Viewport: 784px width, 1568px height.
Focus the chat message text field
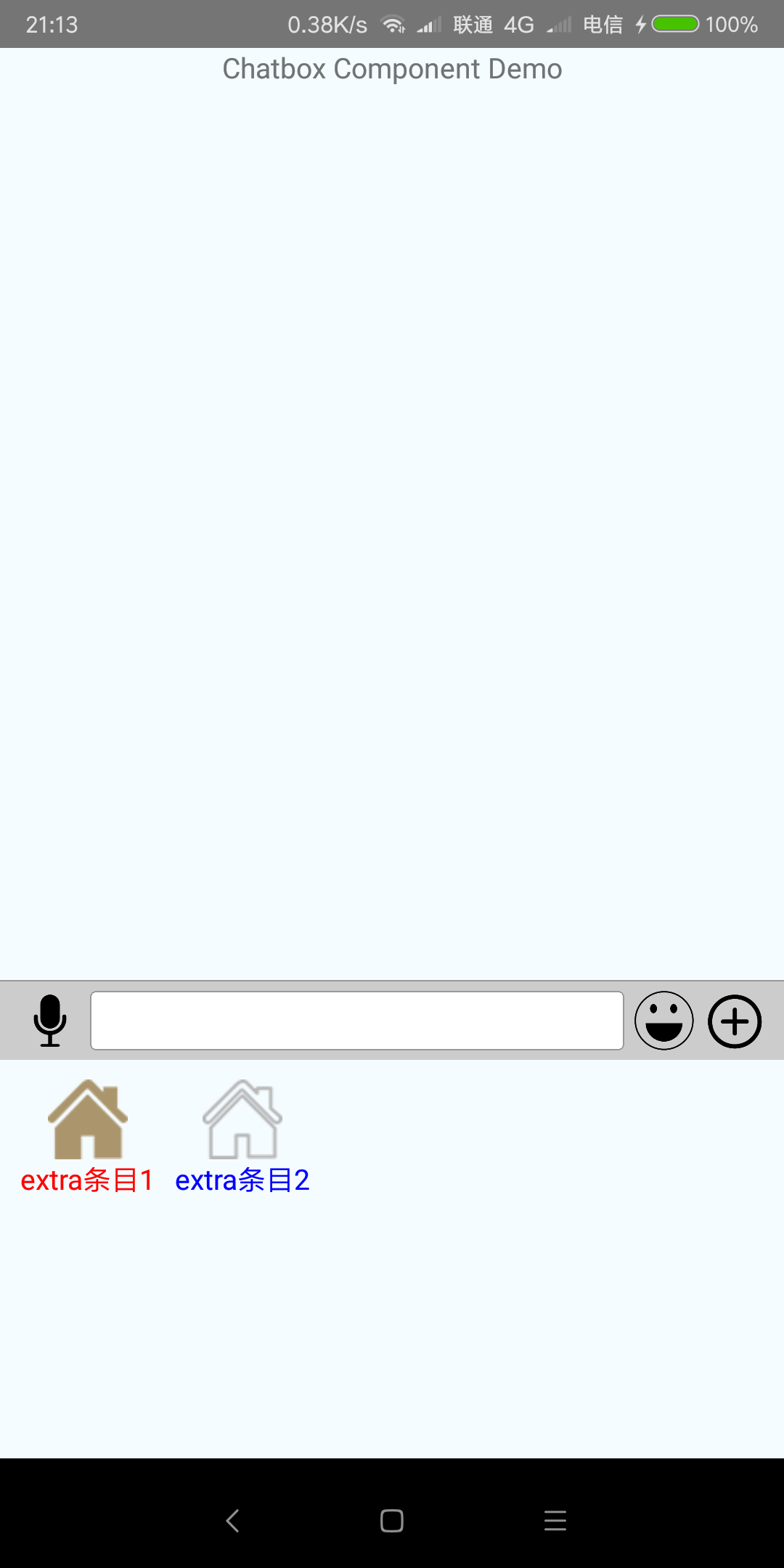coord(357,1021)
